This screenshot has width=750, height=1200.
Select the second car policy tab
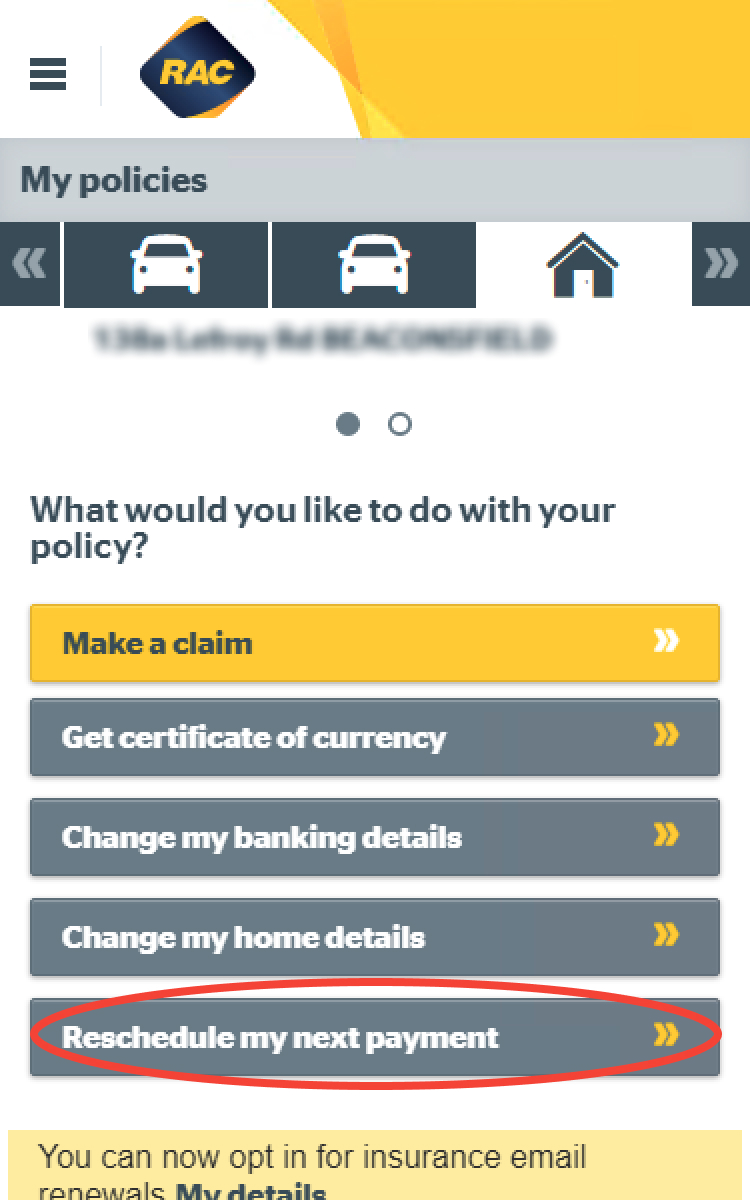click(374, 265)
